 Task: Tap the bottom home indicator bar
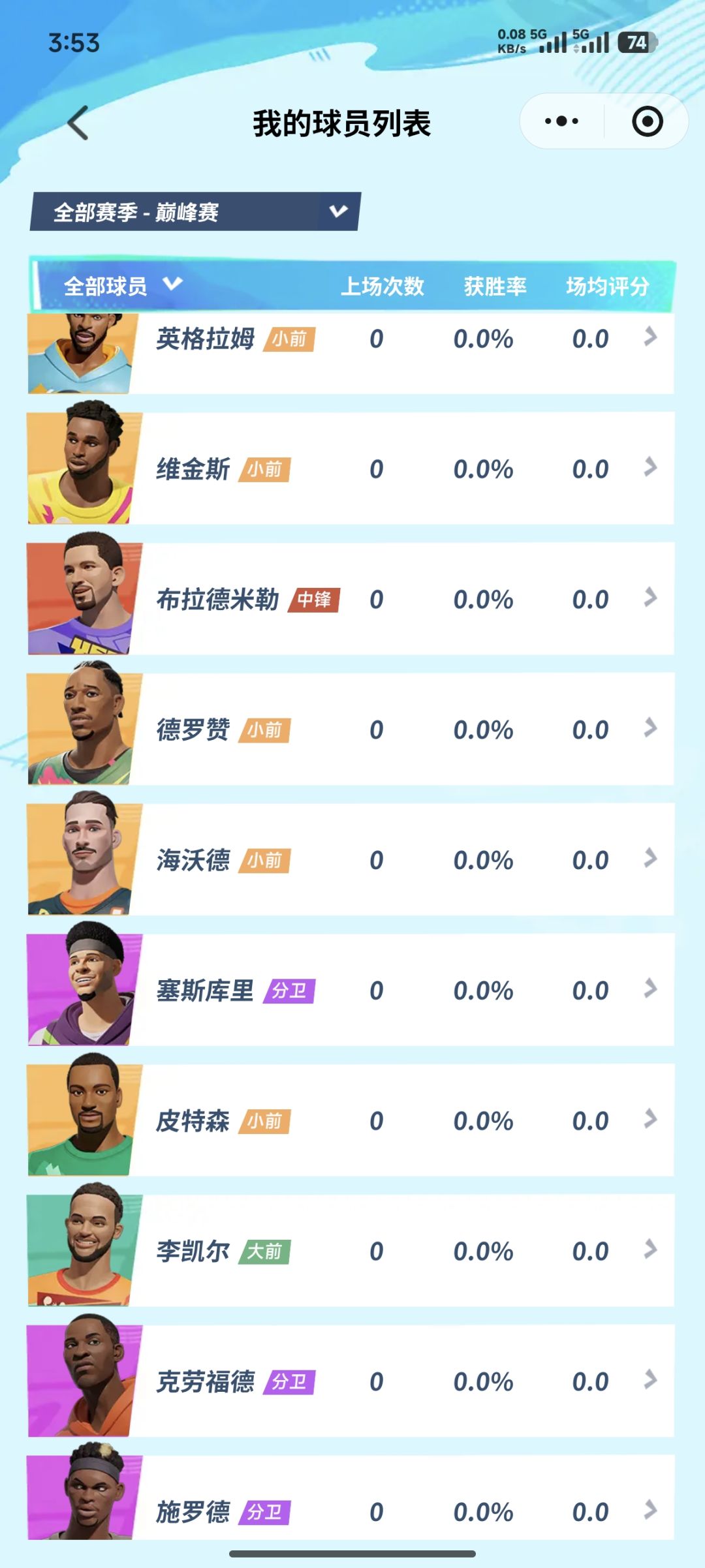[352, 1553]
